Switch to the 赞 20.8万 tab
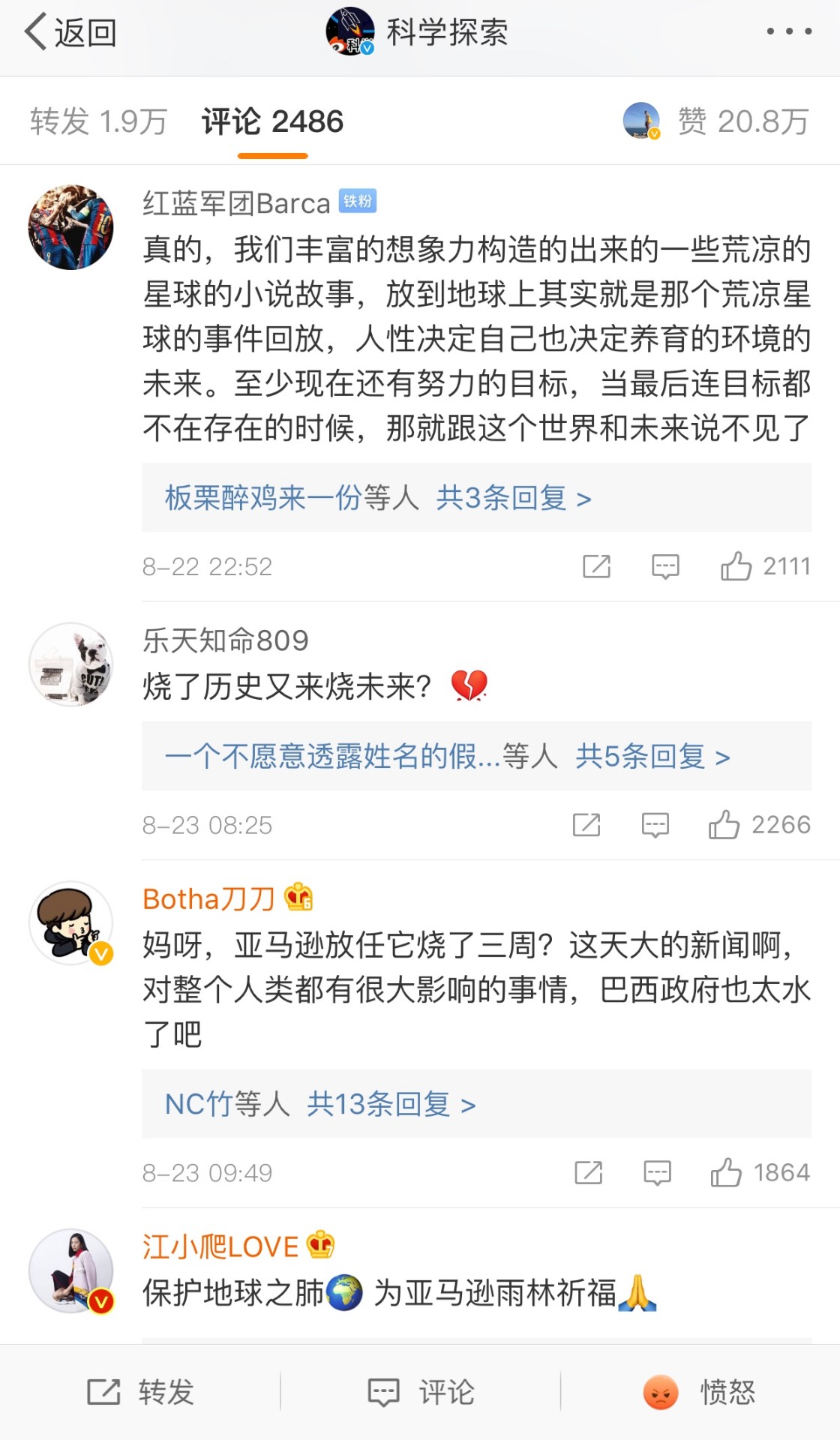The width and height of the screenshot is (840, 1440). pyautogui.click(x=742, y=121)
